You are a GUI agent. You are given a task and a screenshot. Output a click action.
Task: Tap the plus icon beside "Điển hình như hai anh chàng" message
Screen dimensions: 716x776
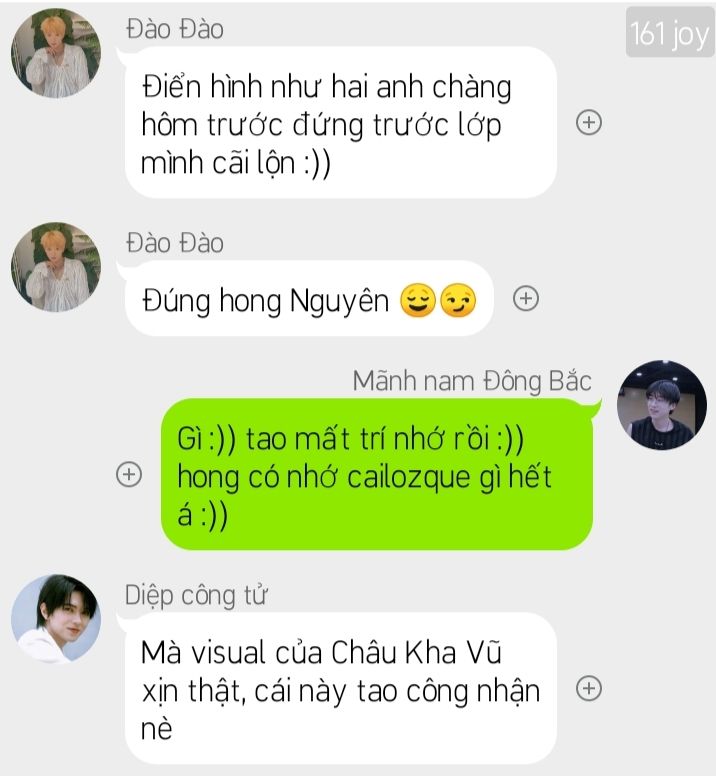tap(590, 122)
